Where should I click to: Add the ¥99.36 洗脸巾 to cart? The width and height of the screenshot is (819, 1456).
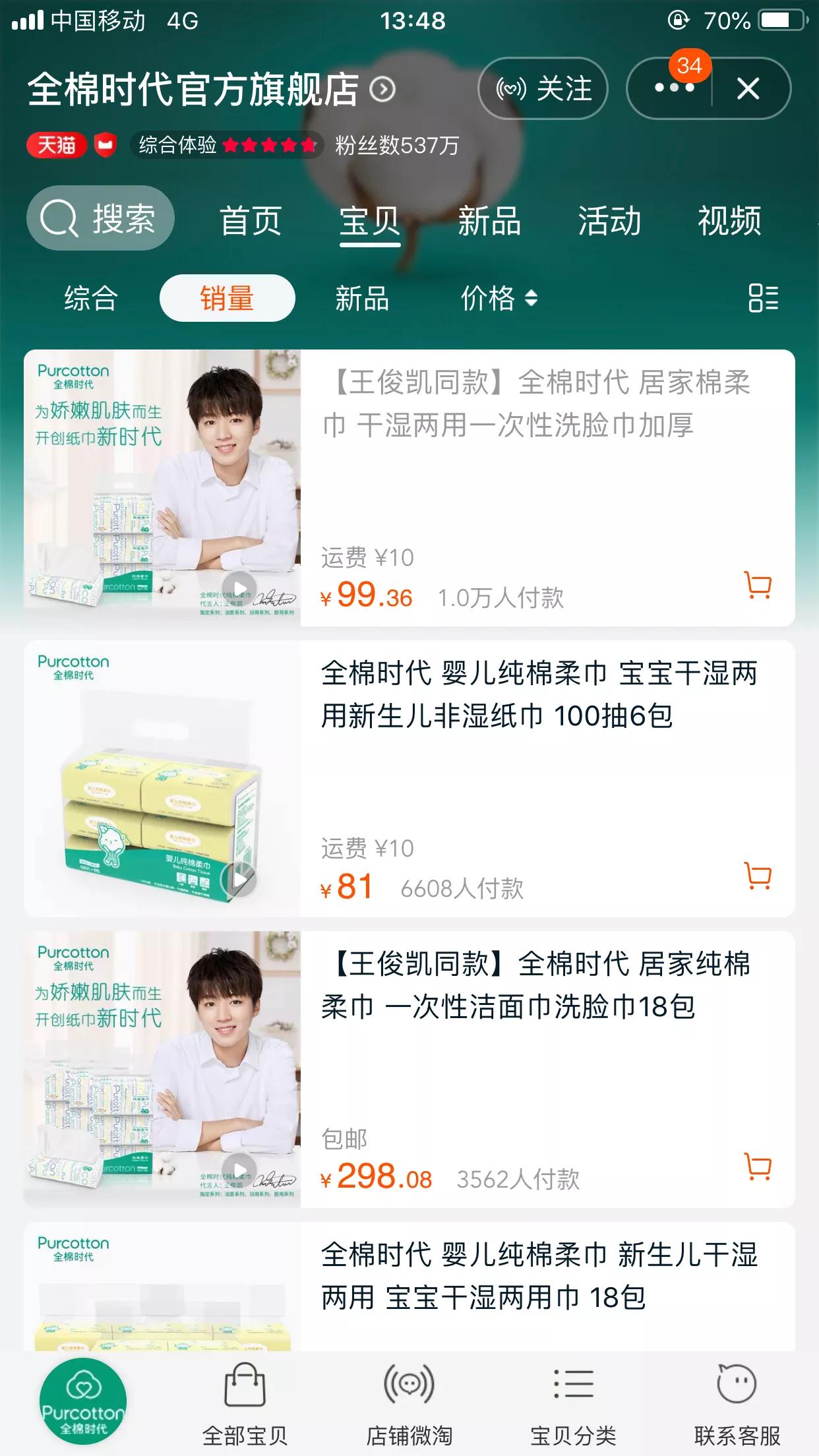(x=758, y=584)
